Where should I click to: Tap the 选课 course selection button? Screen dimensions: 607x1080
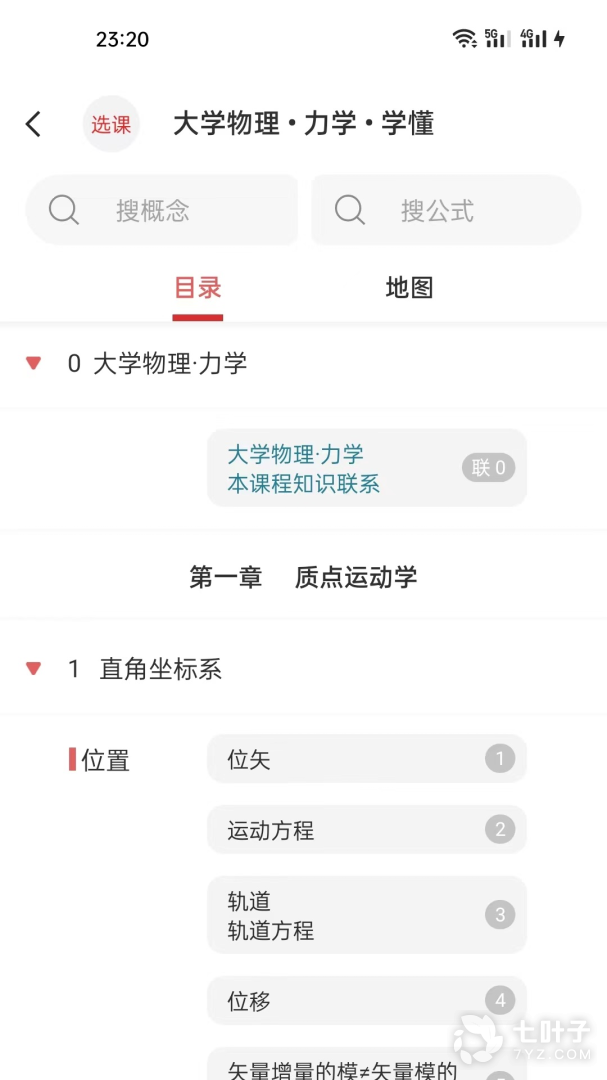[111, 125]
